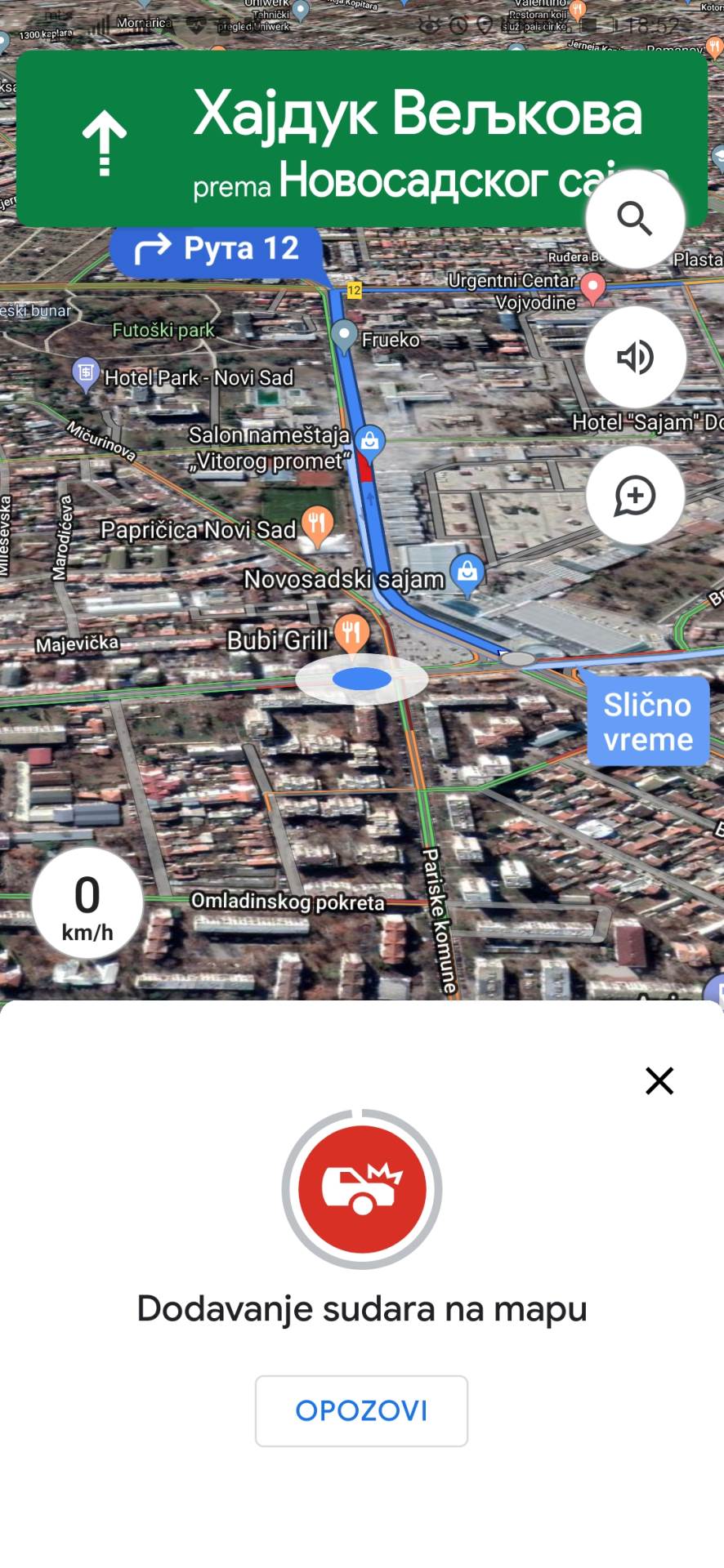Select the red crash report icon
724x1568 pixels.
(x=362, y=1190)
